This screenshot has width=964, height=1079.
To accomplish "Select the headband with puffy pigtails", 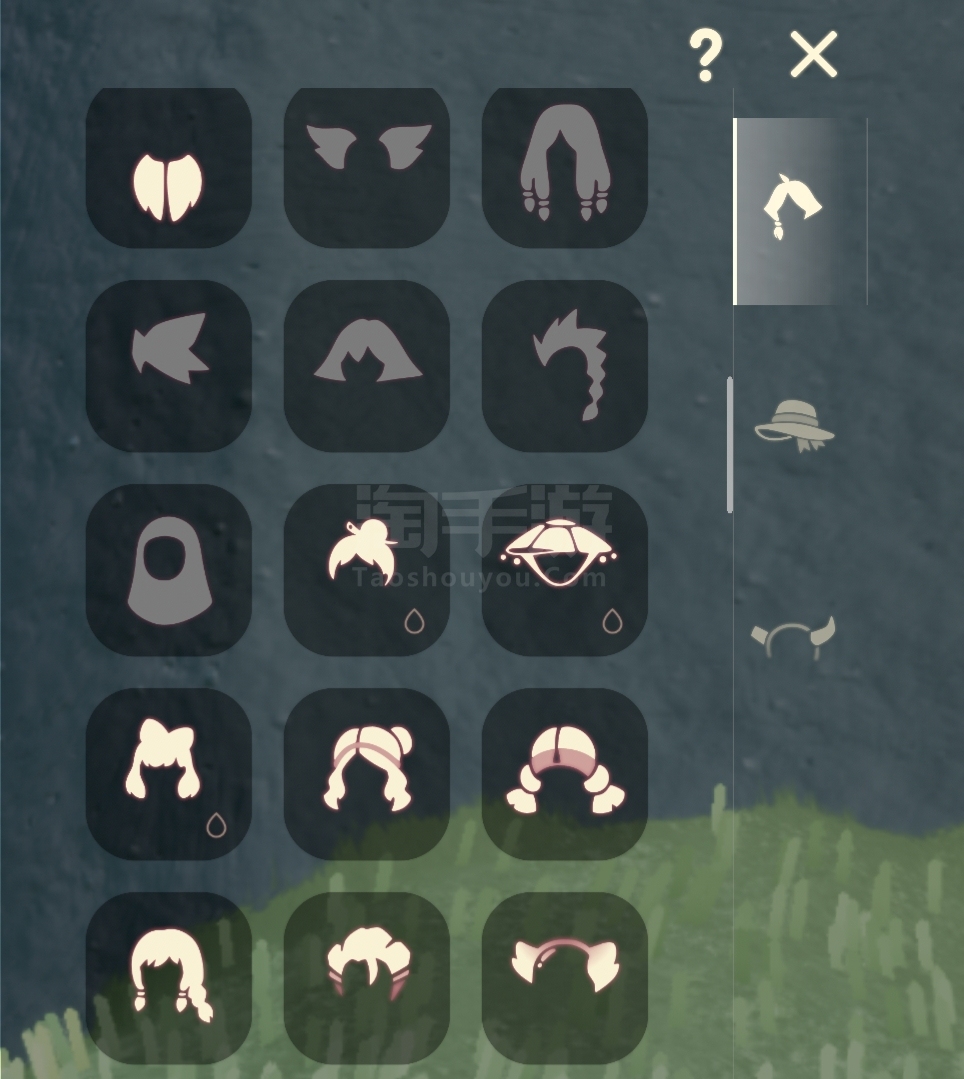I will 565,774.
